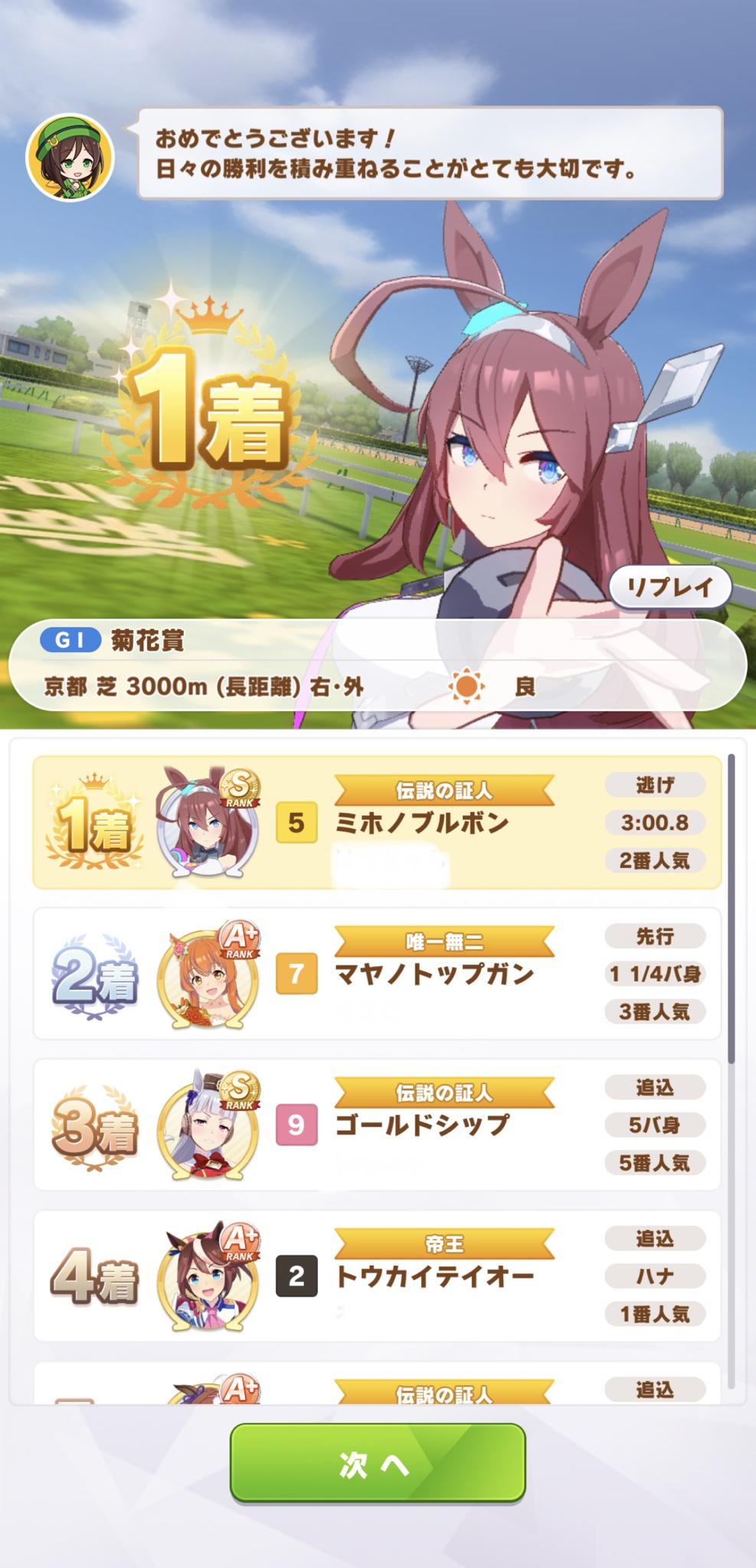Continue with the 次へ button
Screen dimensions: 756x1568
[378, 1463]
